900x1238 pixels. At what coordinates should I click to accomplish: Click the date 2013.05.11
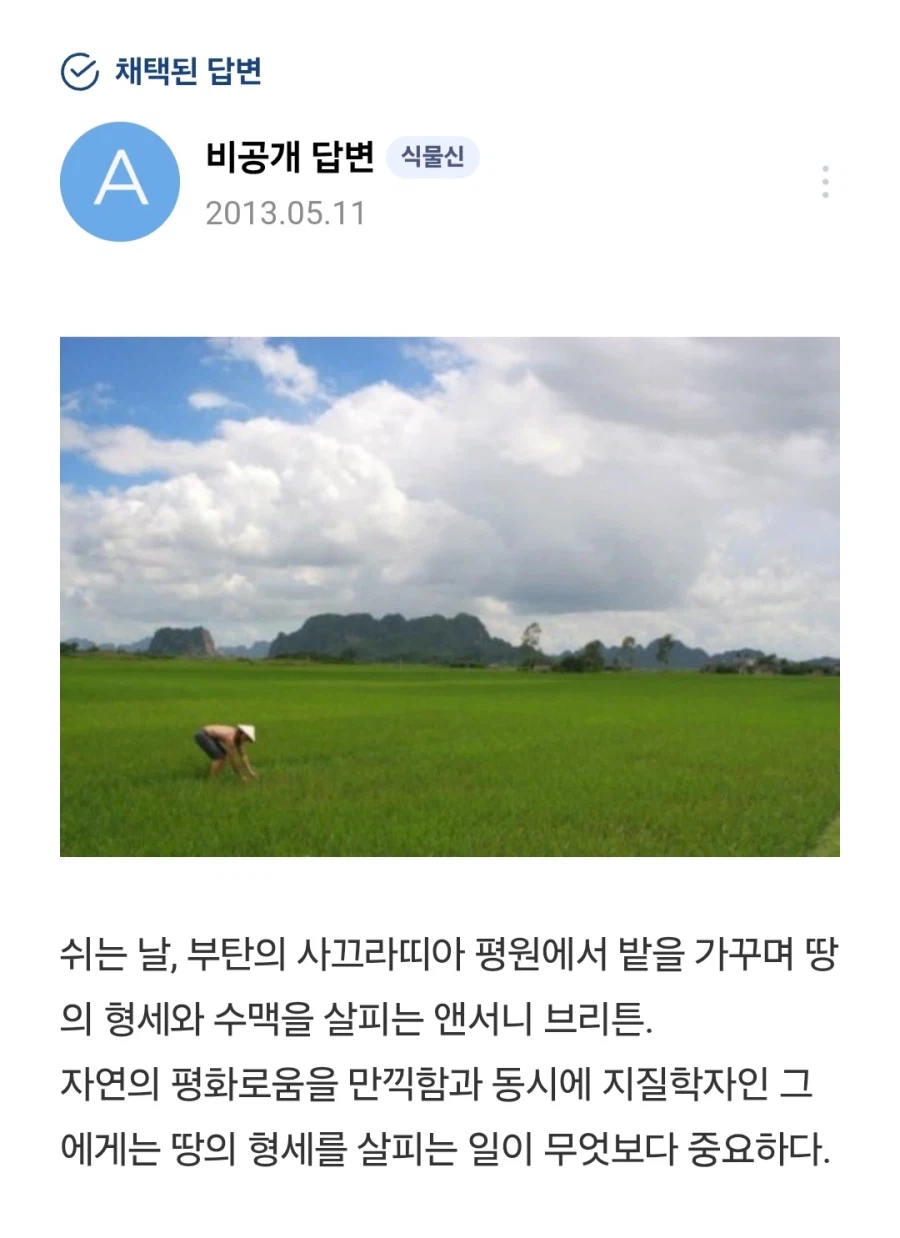(286, 213)
